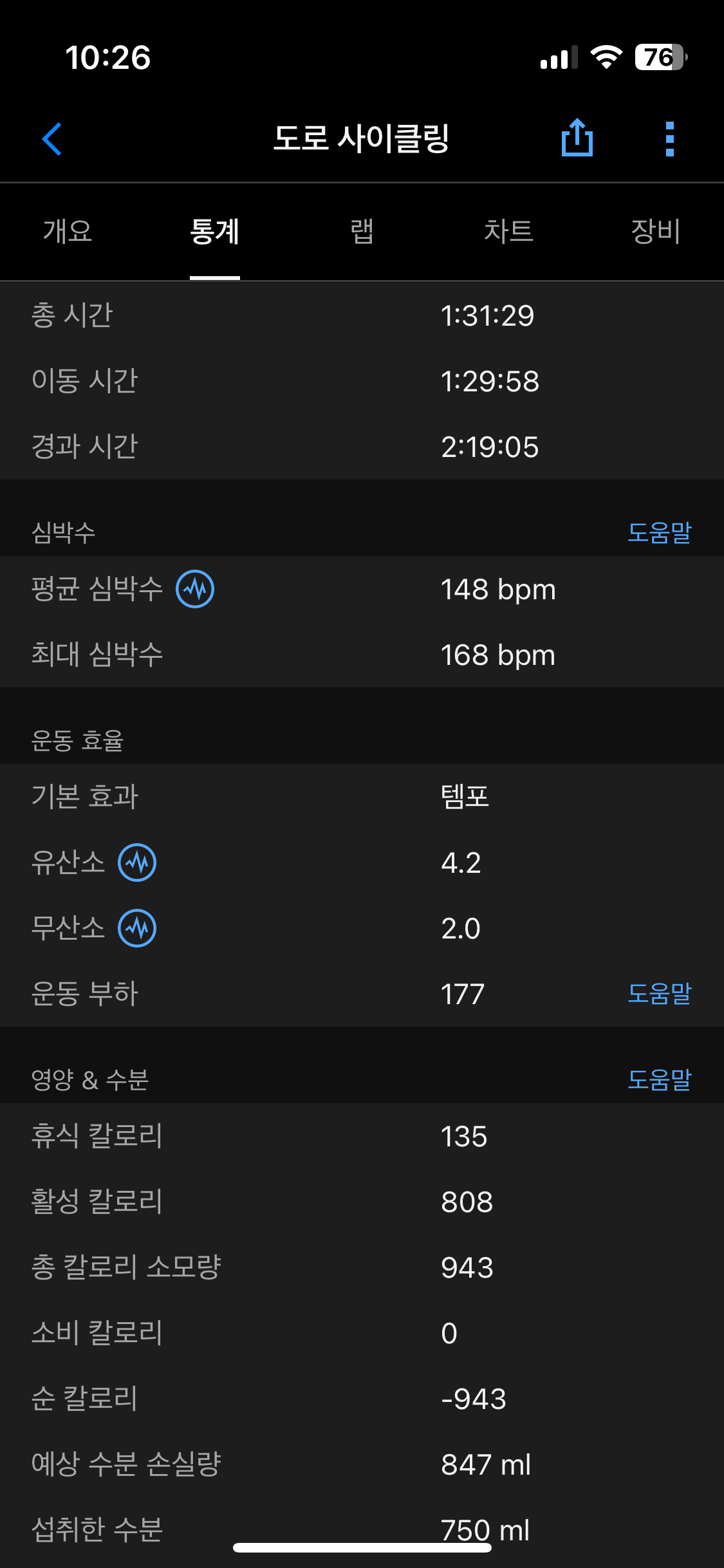Select the 통계 tab
The height and width of the screenshot is (1568, 724).
tap(215, 231)
